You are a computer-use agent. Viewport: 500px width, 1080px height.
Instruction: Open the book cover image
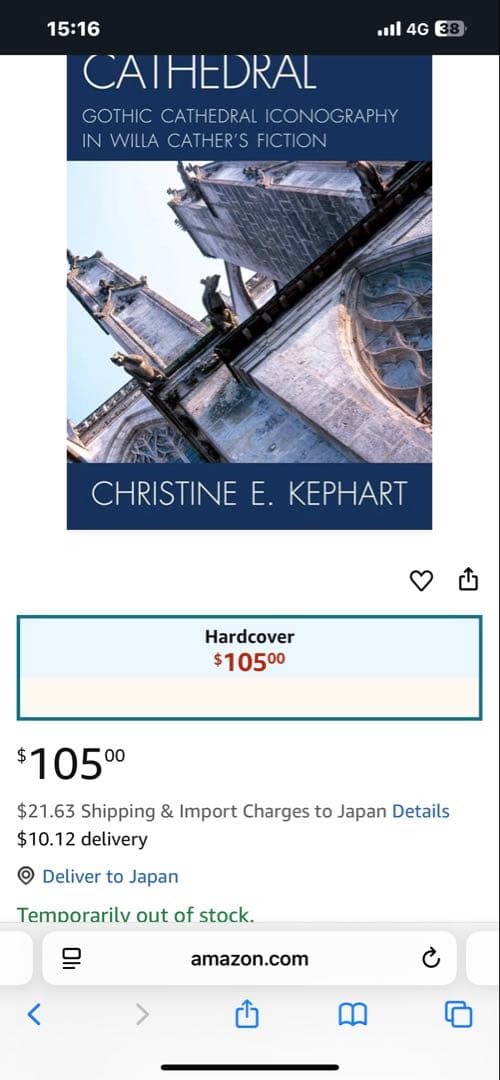[x=249, y=292]
